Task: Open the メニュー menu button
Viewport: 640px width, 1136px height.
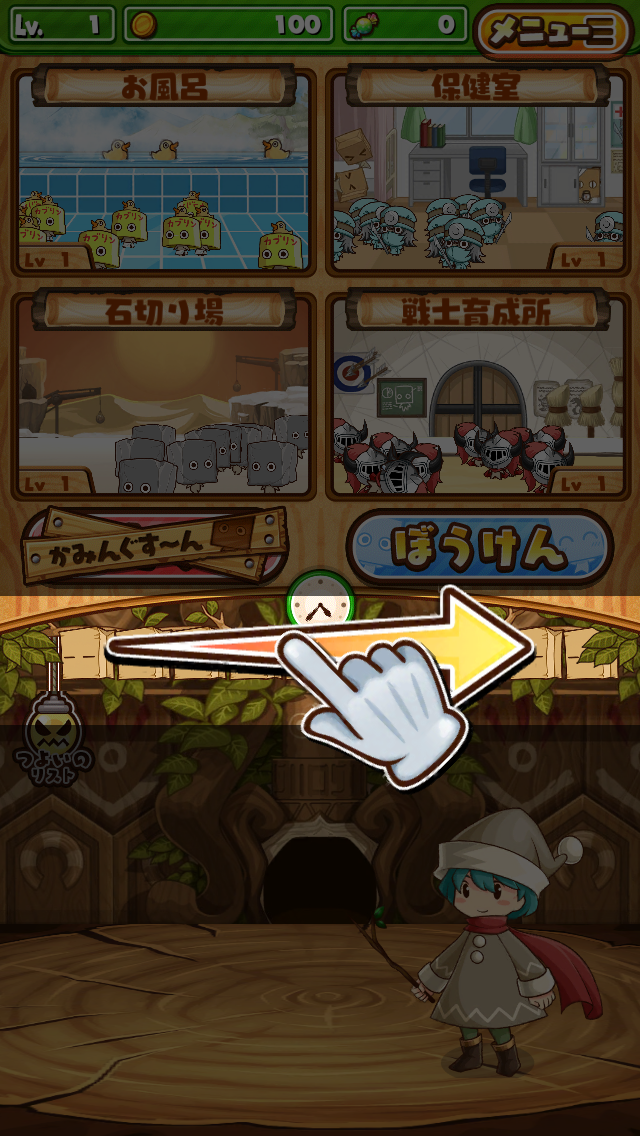Action: (x=553, y=29)
